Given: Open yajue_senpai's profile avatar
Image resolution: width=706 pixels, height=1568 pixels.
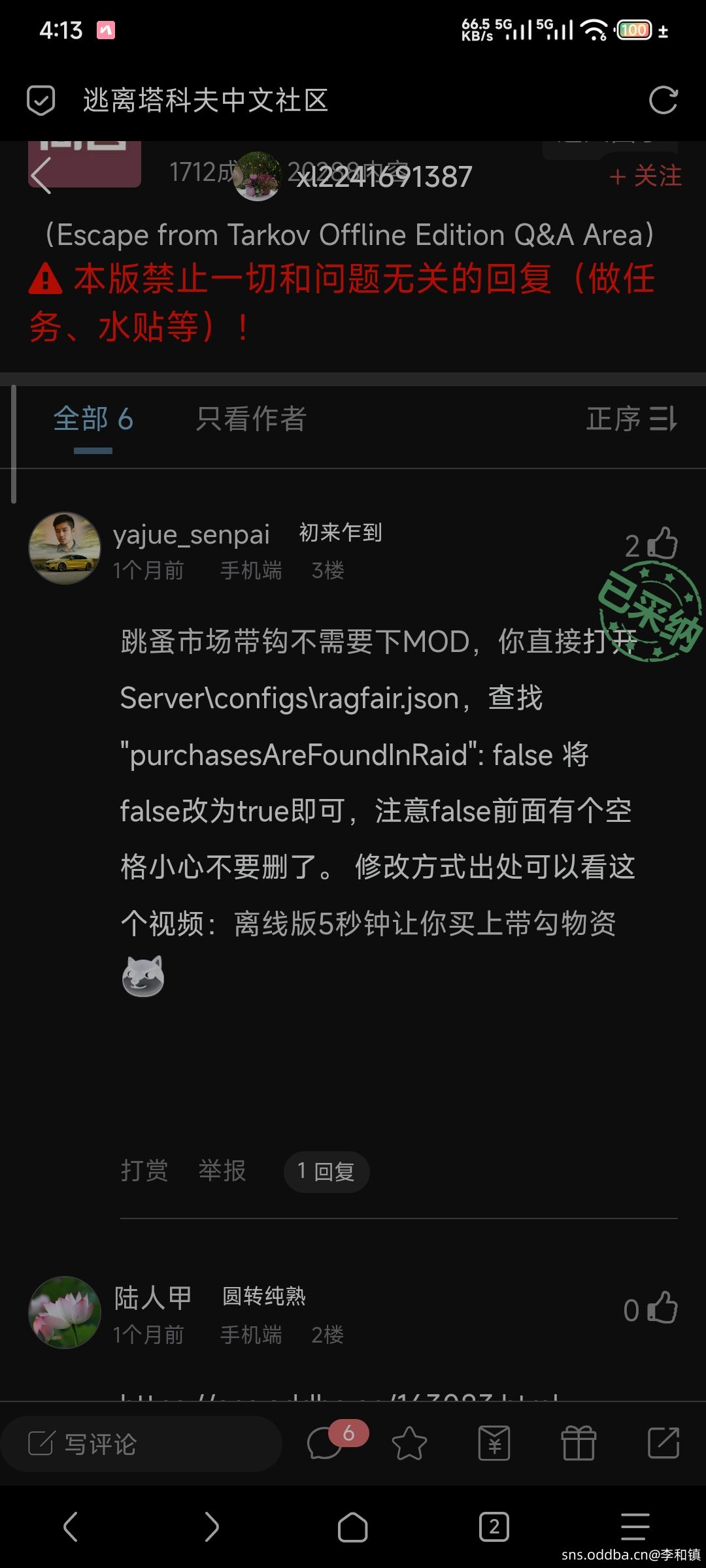Looking at the screenshot, I should pyautogui.click(x=65, y=547).
